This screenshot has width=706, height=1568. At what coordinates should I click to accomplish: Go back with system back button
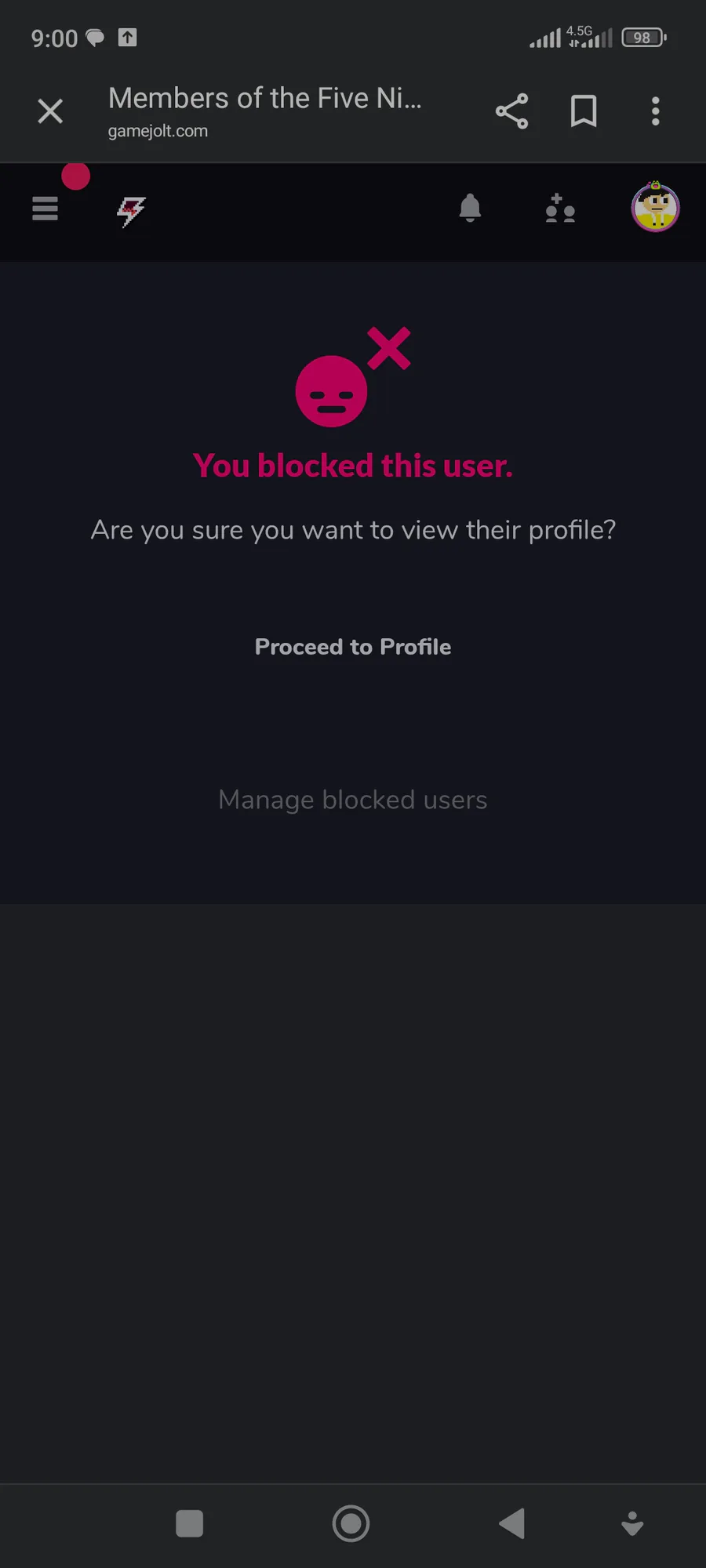(x=511, y=1524)
